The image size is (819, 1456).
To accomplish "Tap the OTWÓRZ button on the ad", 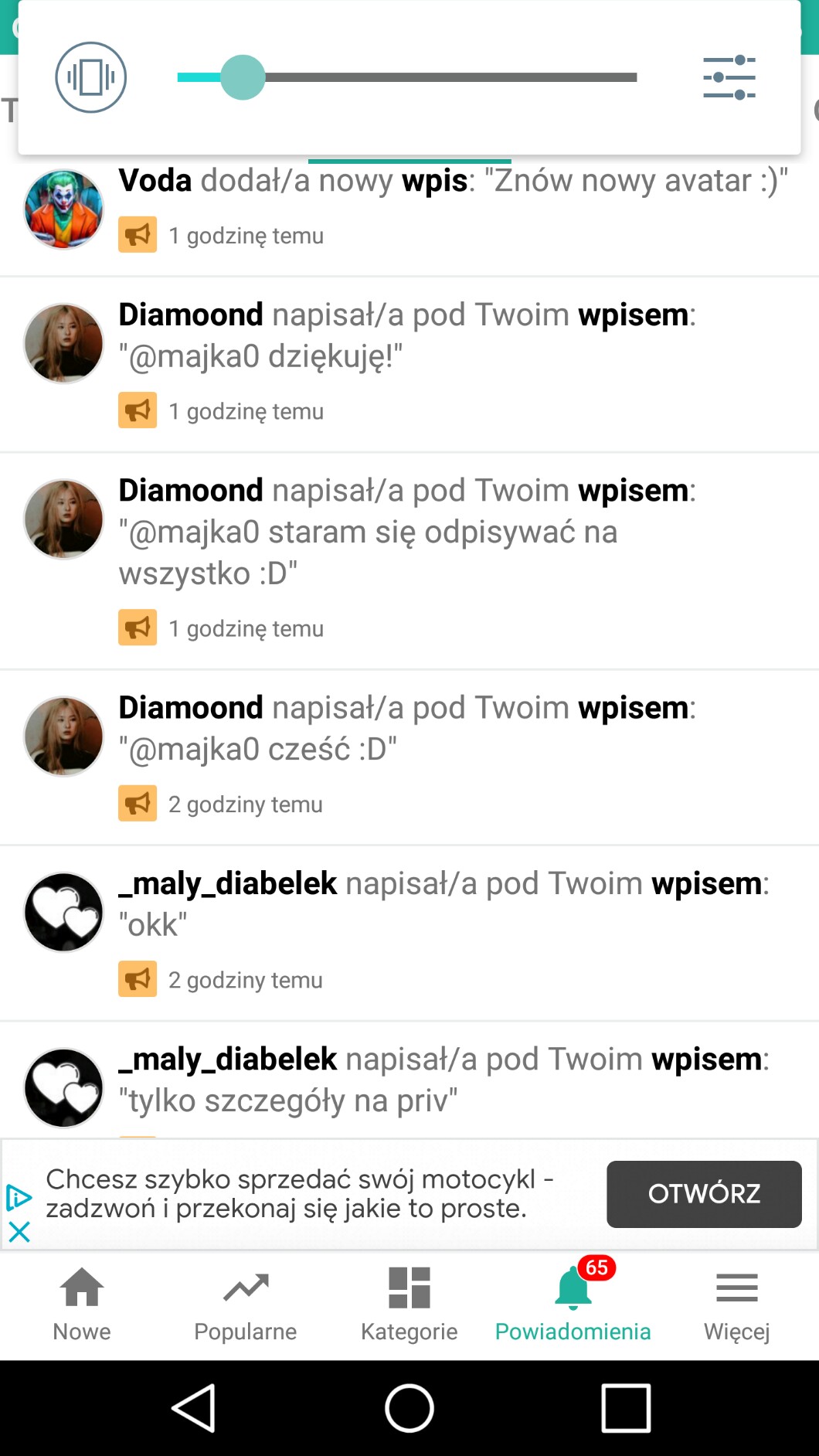I will coord(703,1194).
